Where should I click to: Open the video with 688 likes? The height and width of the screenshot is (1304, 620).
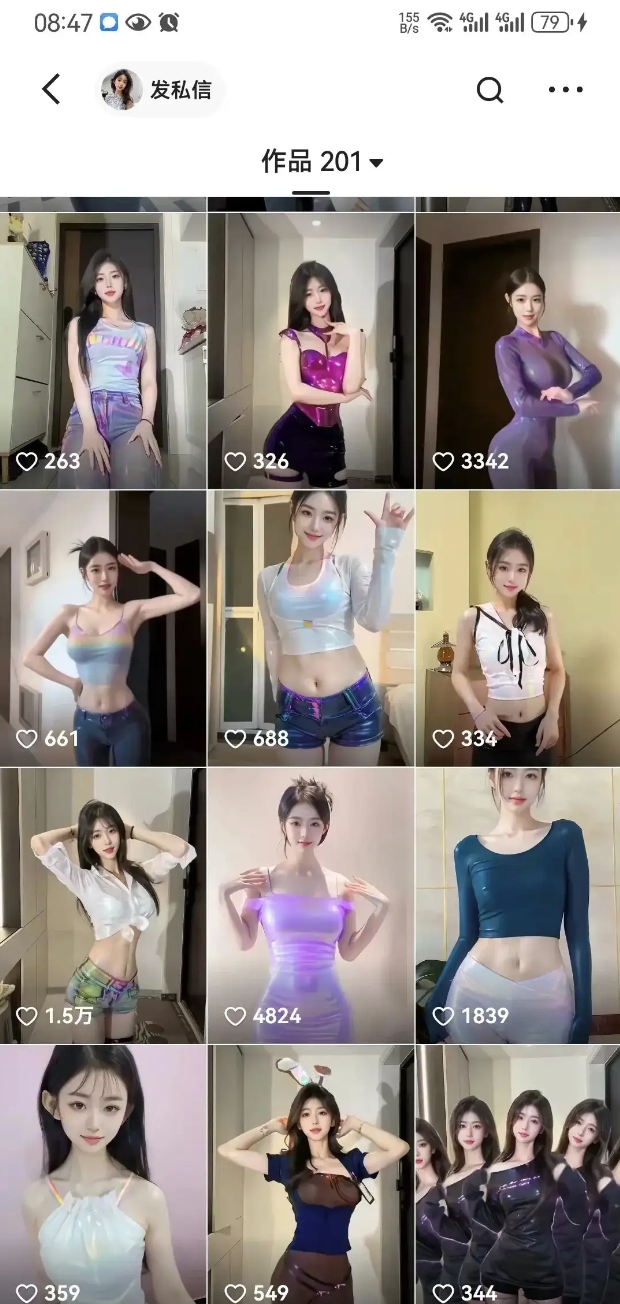(x=310, y=628)
